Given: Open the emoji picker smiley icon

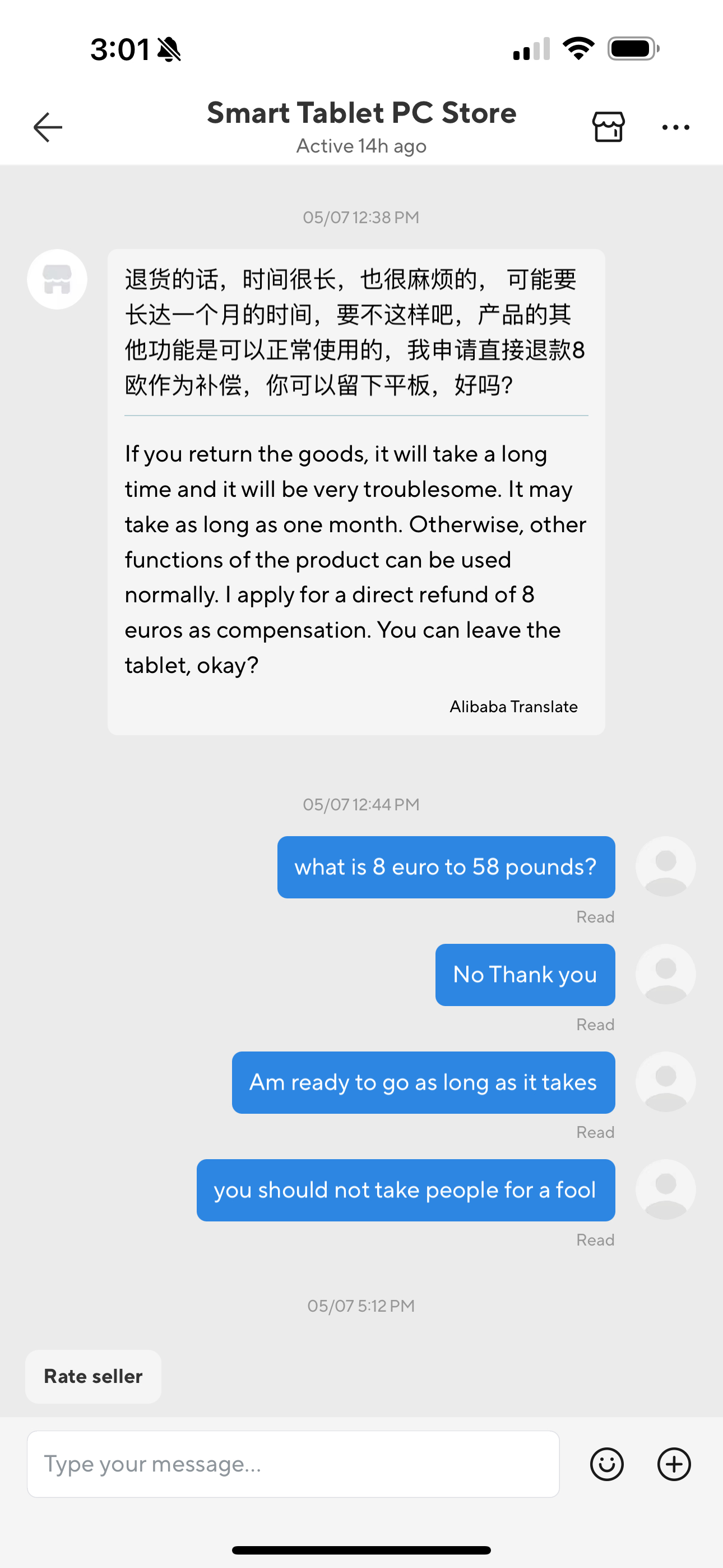Looking at the screenshot, I should 608,1464.
